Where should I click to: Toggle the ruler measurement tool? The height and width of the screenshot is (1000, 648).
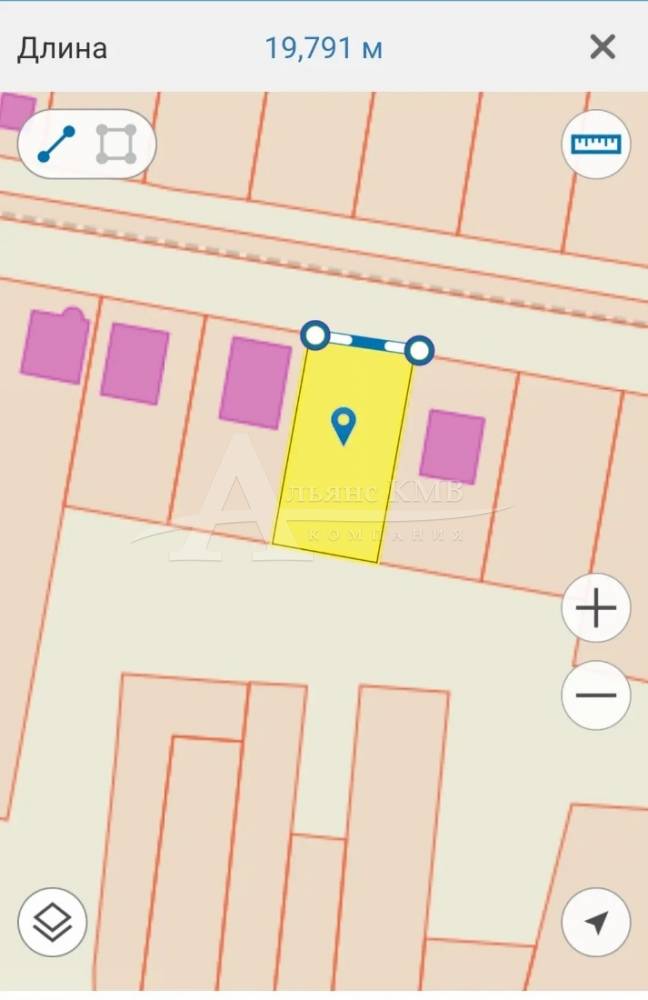[596, 144]
